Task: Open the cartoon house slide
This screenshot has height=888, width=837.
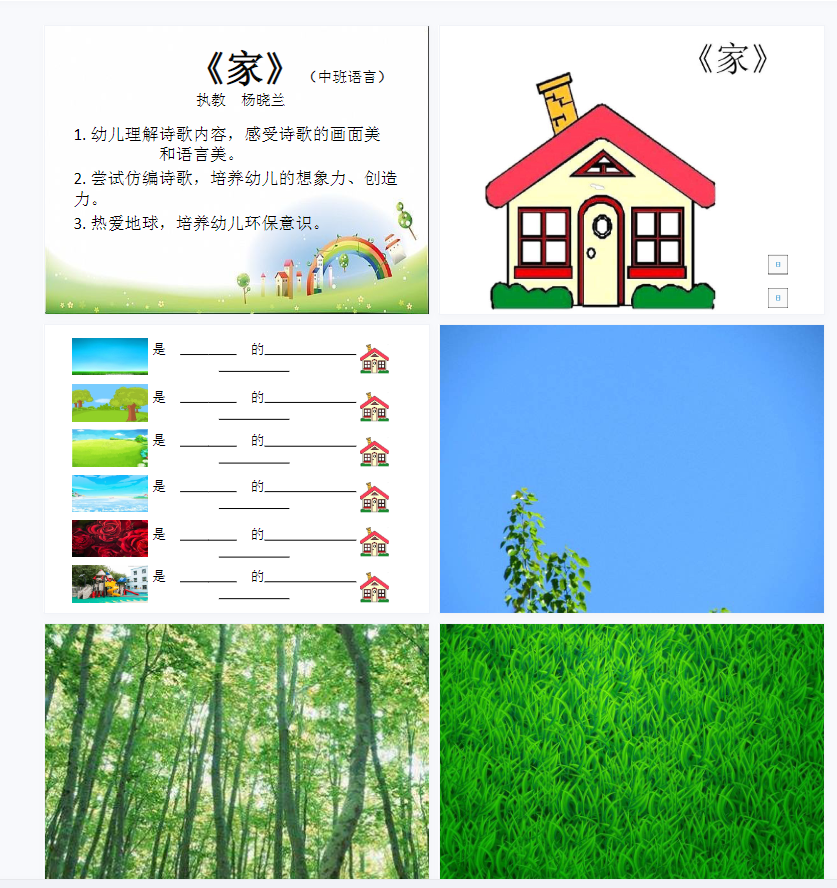Action: [631, 170]
